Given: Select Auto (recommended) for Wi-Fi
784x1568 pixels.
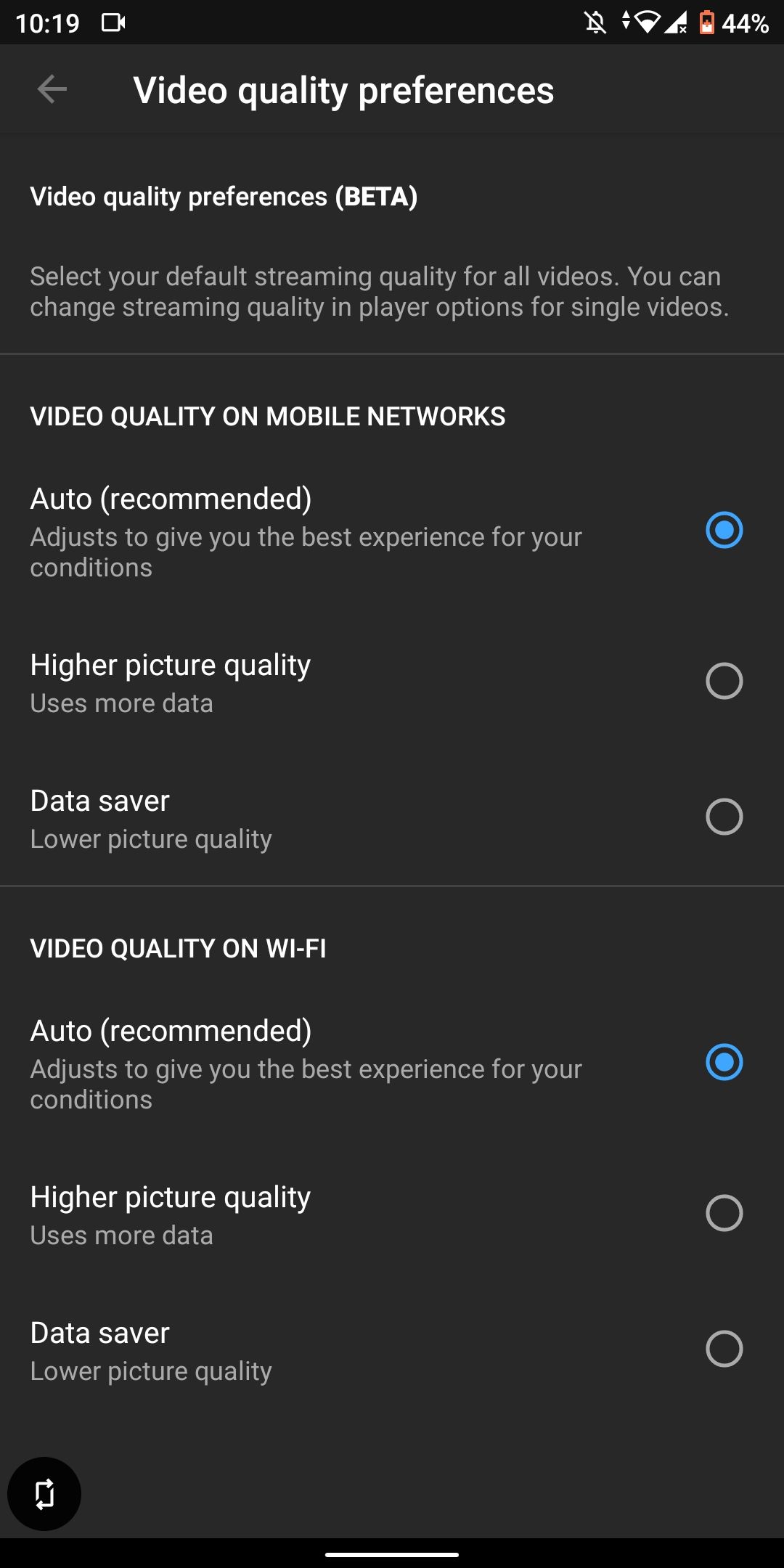Looking at the screenshot, I should coord(724,1062).
